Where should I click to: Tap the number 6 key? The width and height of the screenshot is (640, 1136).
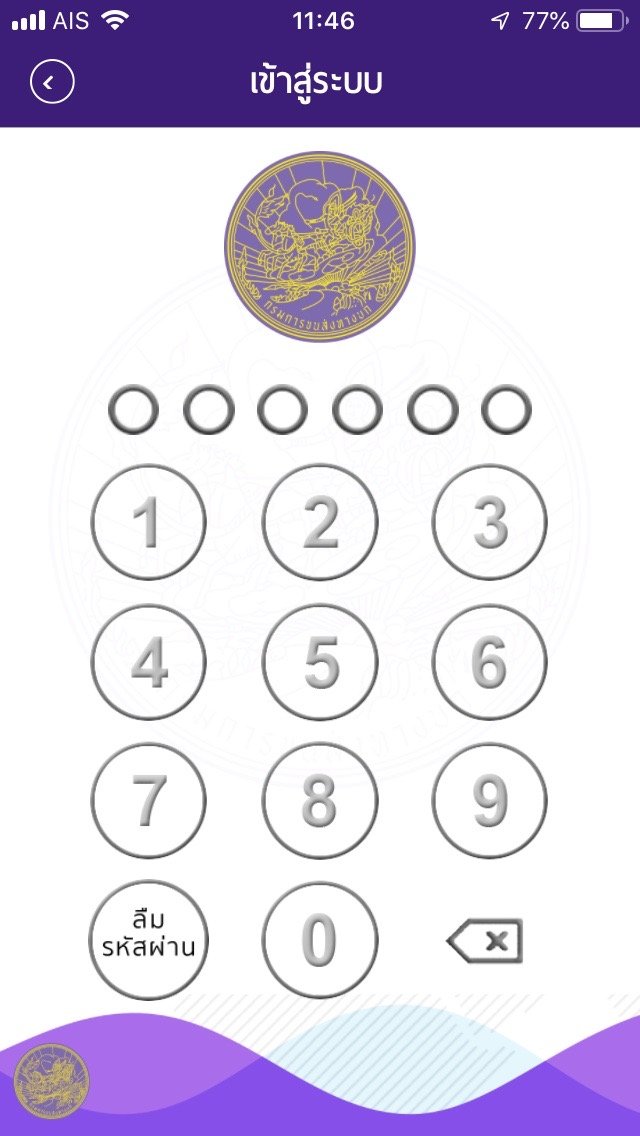pyautogui.click(x=490, y=662)
